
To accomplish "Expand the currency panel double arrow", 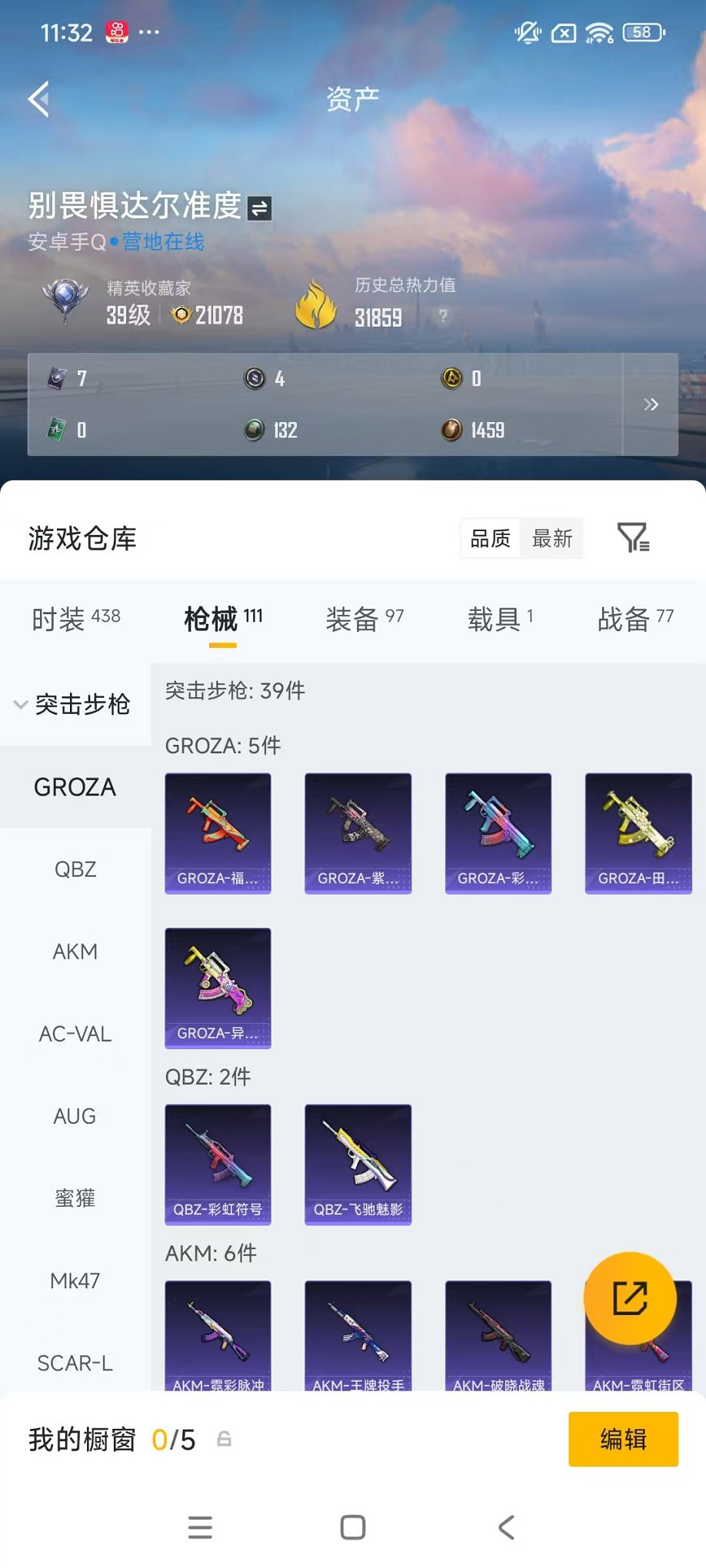I will coord(651,404).
